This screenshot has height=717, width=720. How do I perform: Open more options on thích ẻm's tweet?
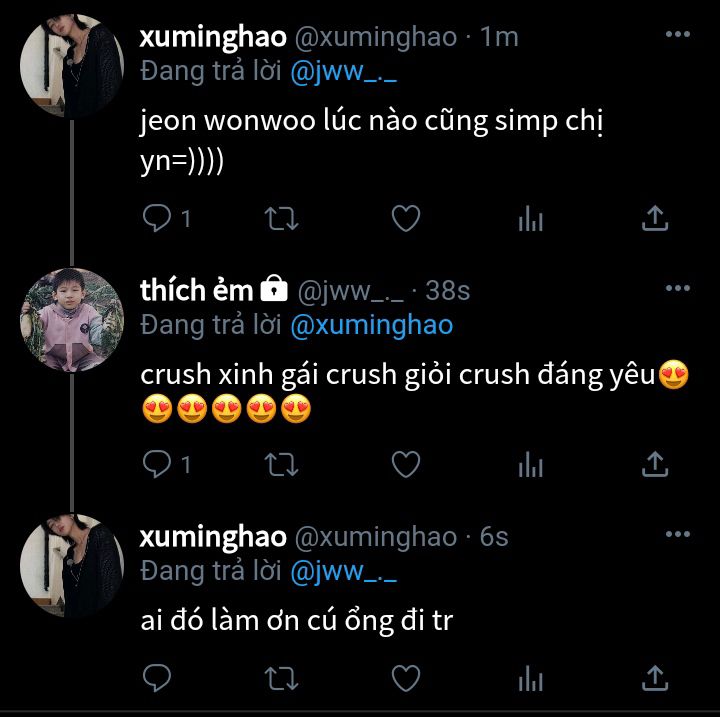coord(678,289)
